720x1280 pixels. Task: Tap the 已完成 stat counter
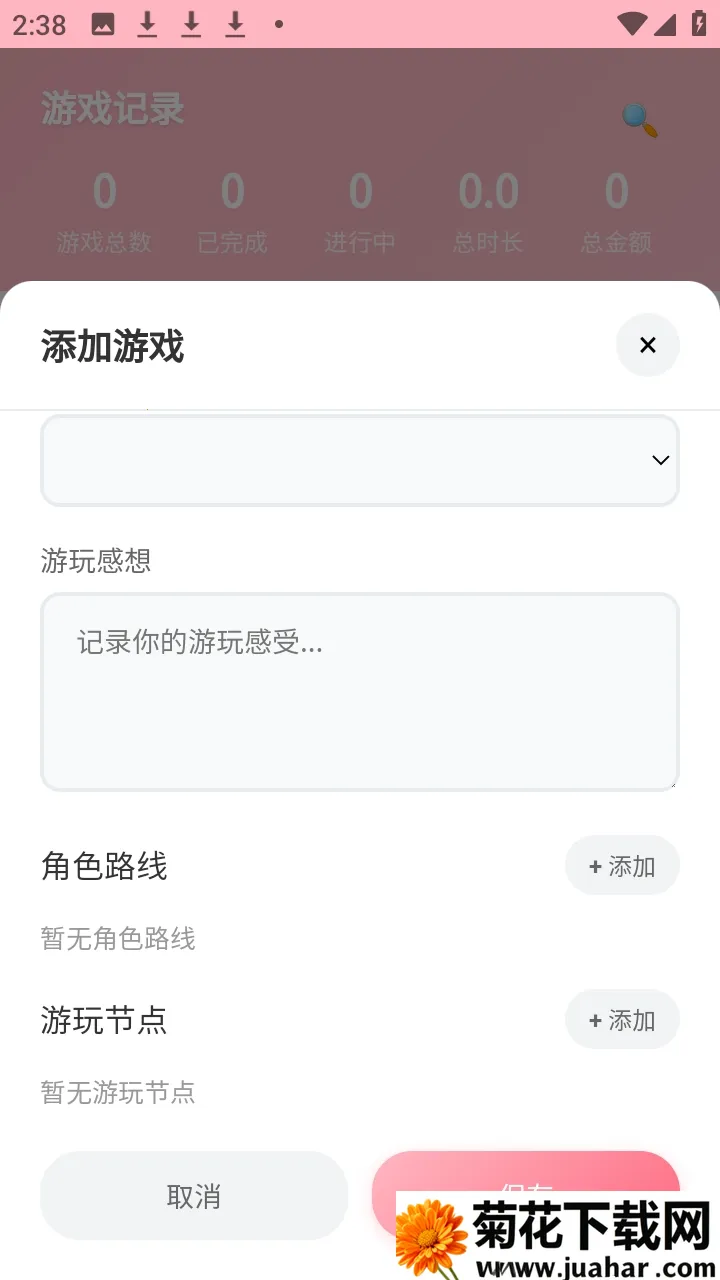pyautogui.click(x=232, y=210)
